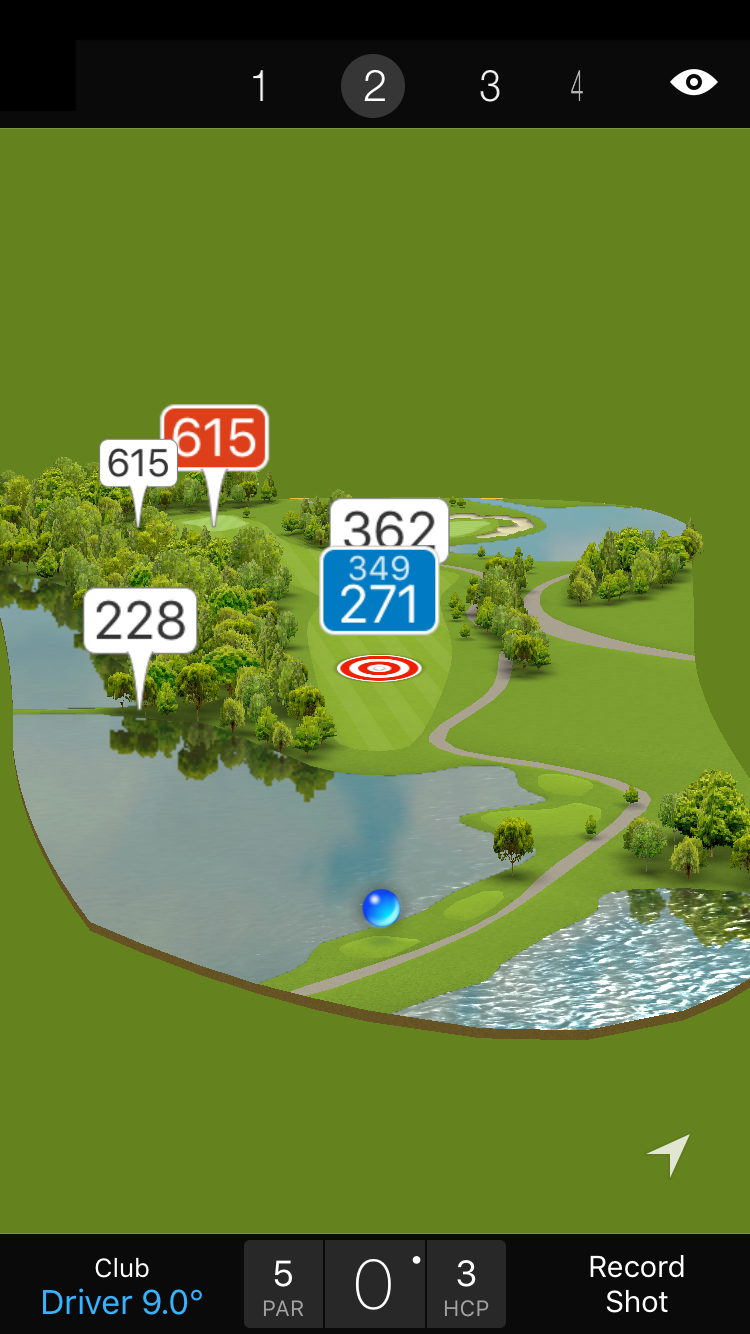Select hole 2 in the hole selector
Screen dimensions: 750x1334
click(373, 87)
